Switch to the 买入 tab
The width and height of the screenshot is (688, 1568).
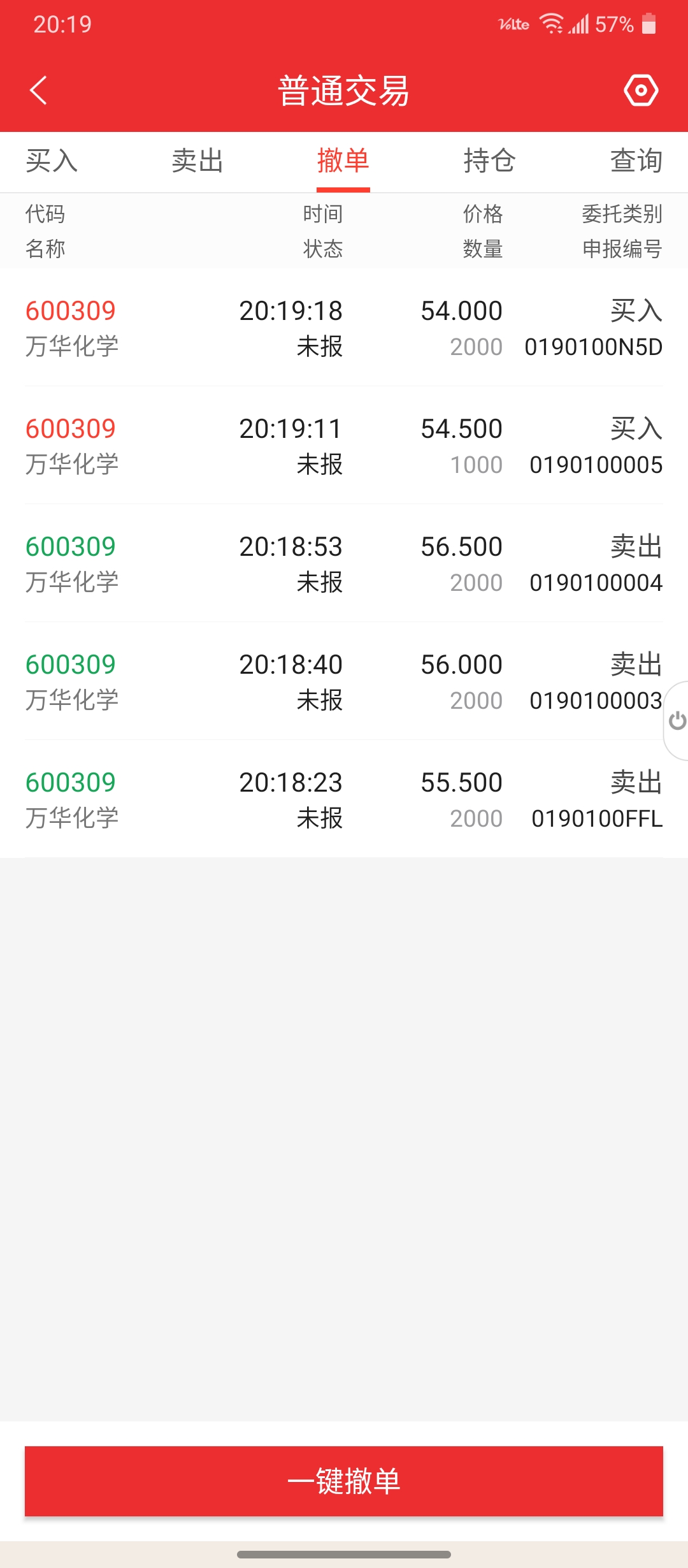(52, 161)
